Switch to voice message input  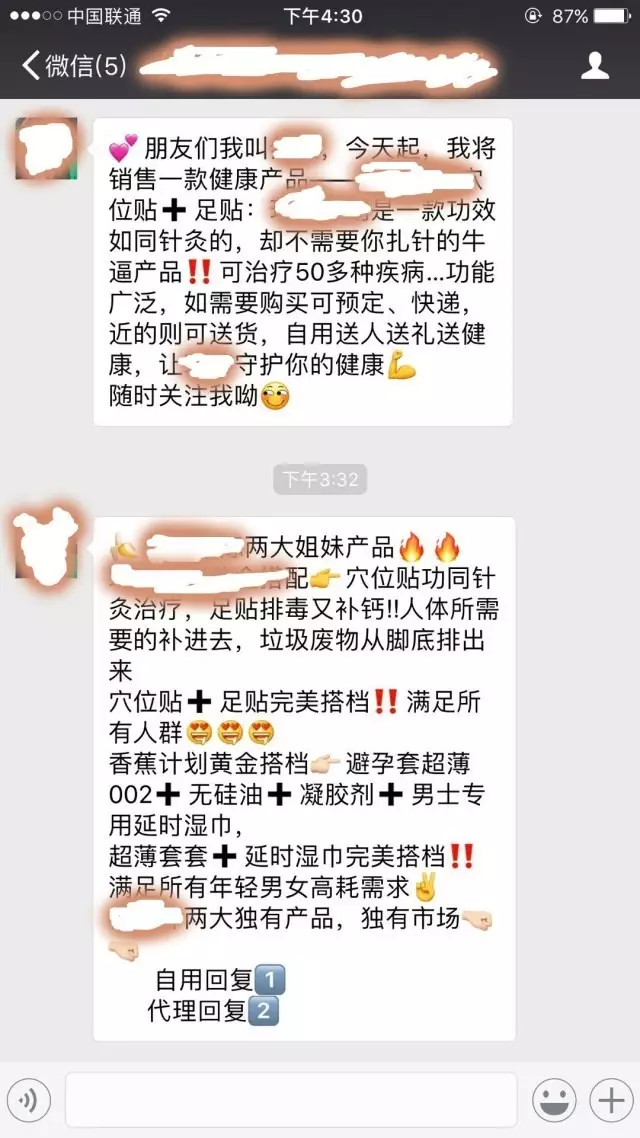(29, 1102)
